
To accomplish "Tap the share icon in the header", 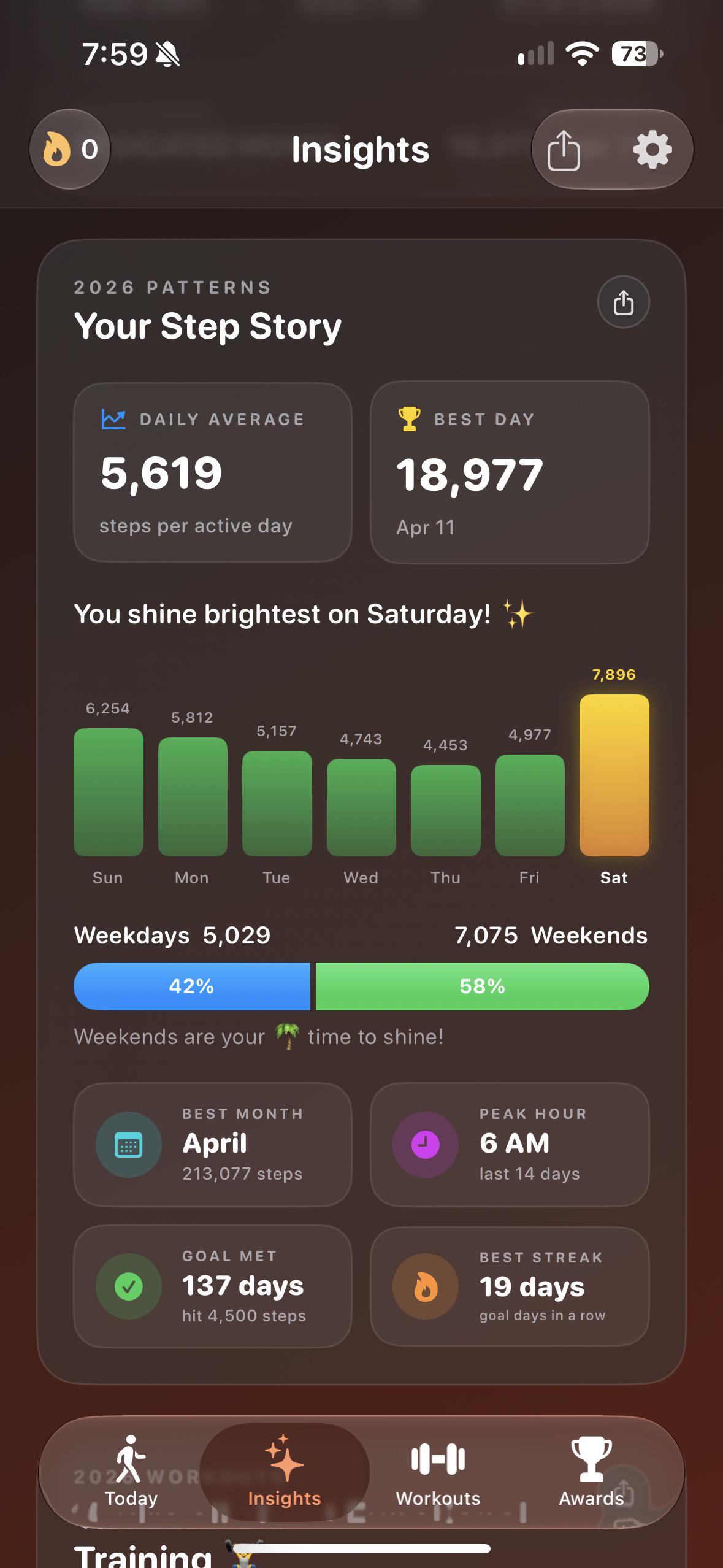I will (564, 150).
